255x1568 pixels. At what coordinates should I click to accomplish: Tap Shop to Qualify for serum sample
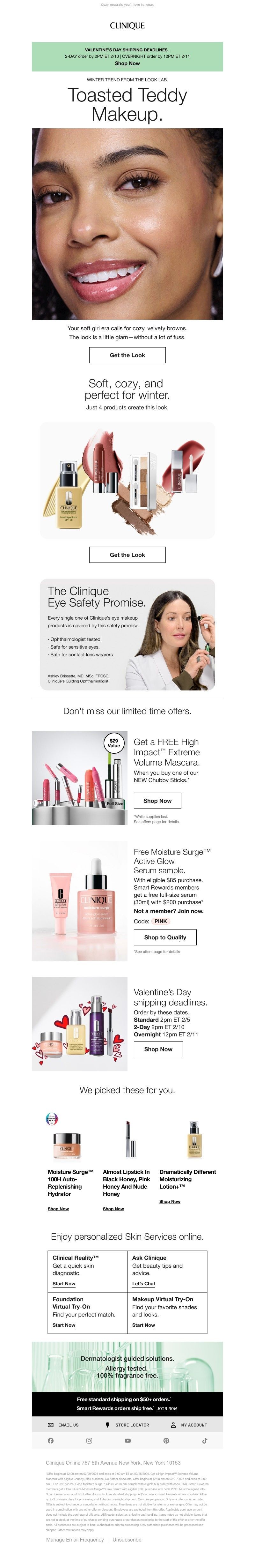click(x=161, y=937)
